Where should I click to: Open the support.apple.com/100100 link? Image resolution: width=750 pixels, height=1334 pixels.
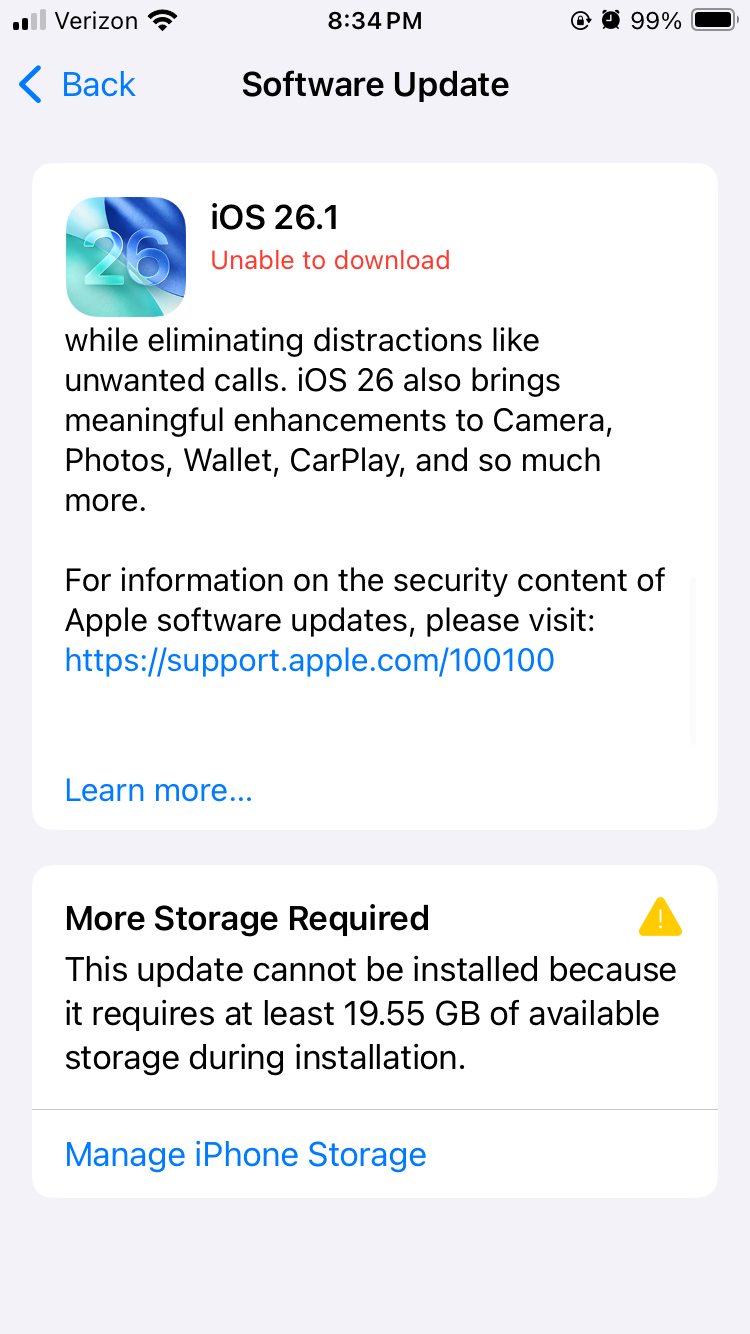pos(309,660)
